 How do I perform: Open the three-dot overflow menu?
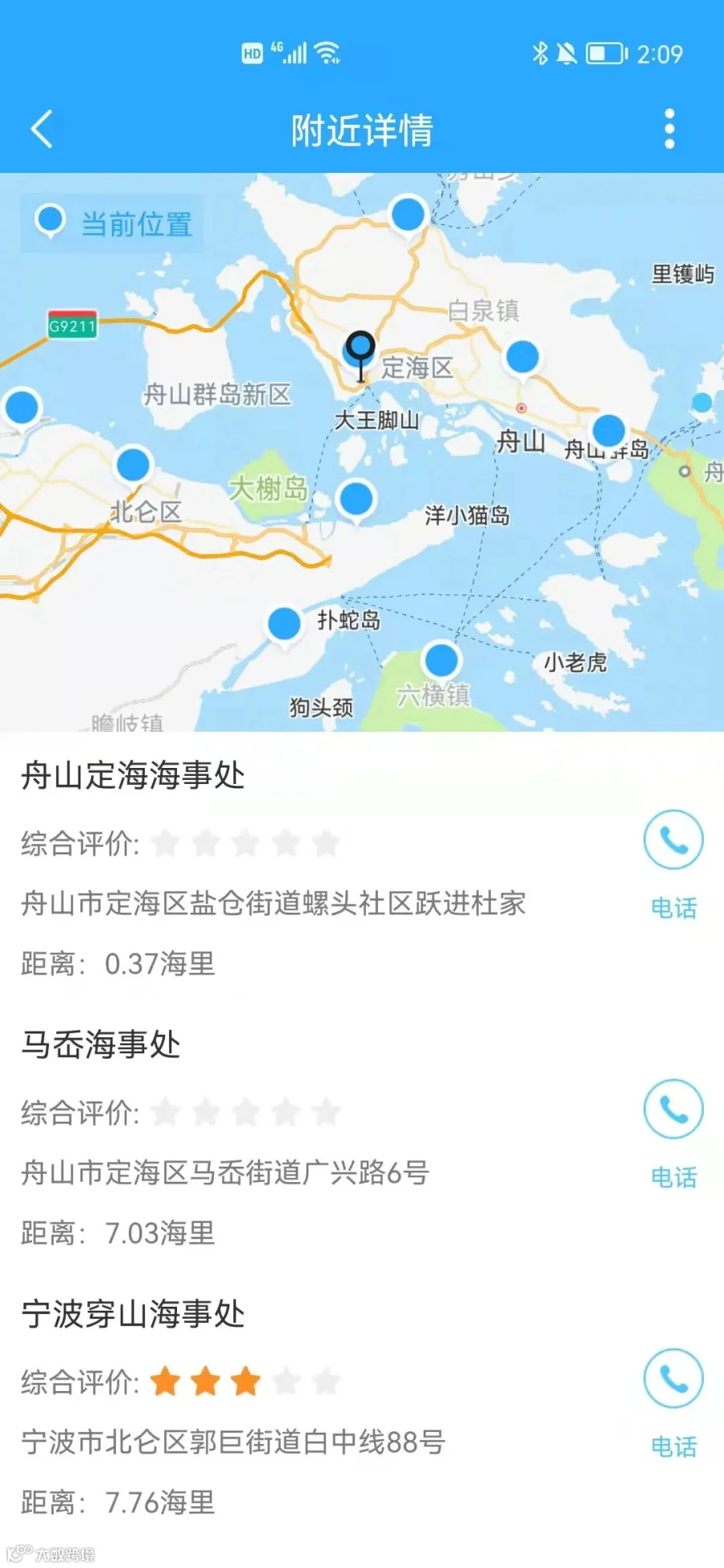point(669,129)
